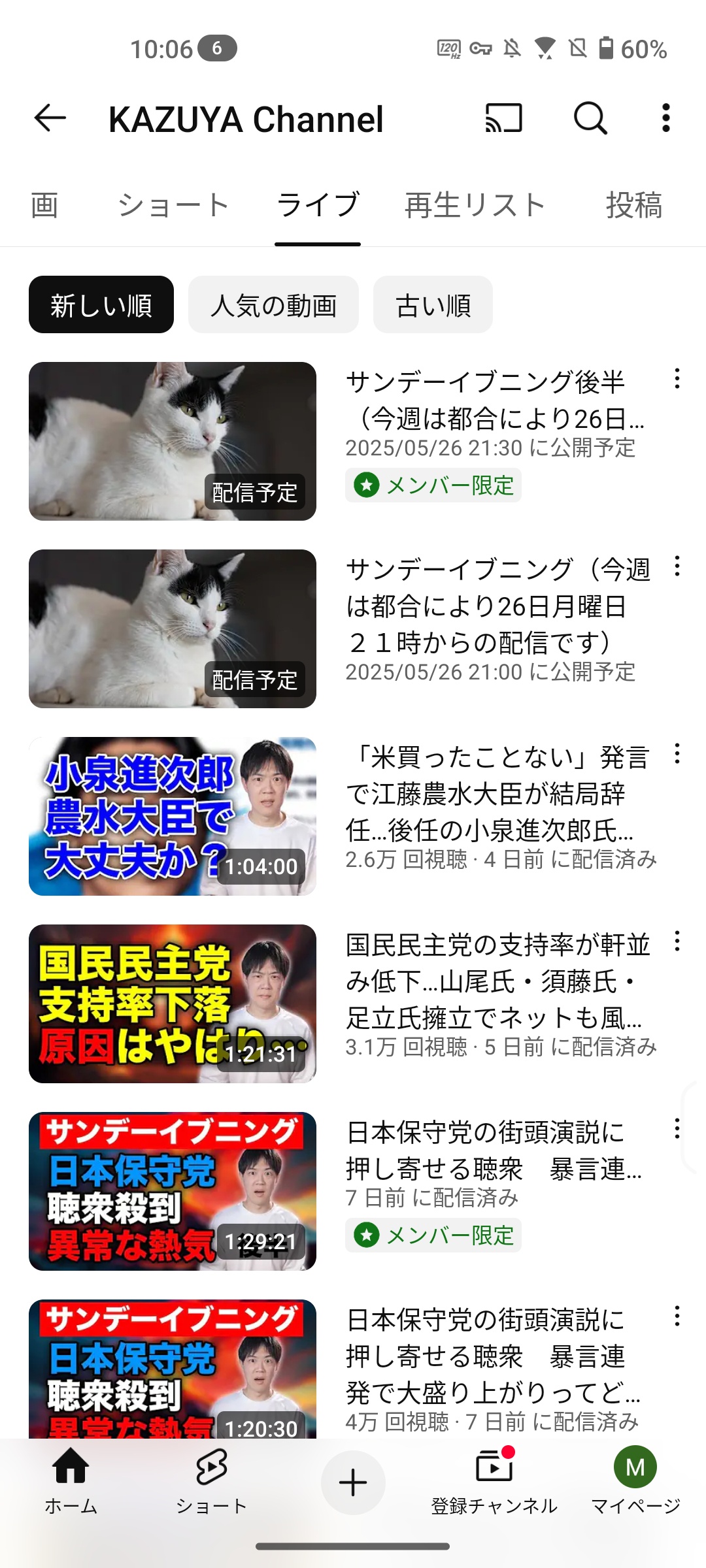Go back from KAZUYA Channel

point(50,118)
